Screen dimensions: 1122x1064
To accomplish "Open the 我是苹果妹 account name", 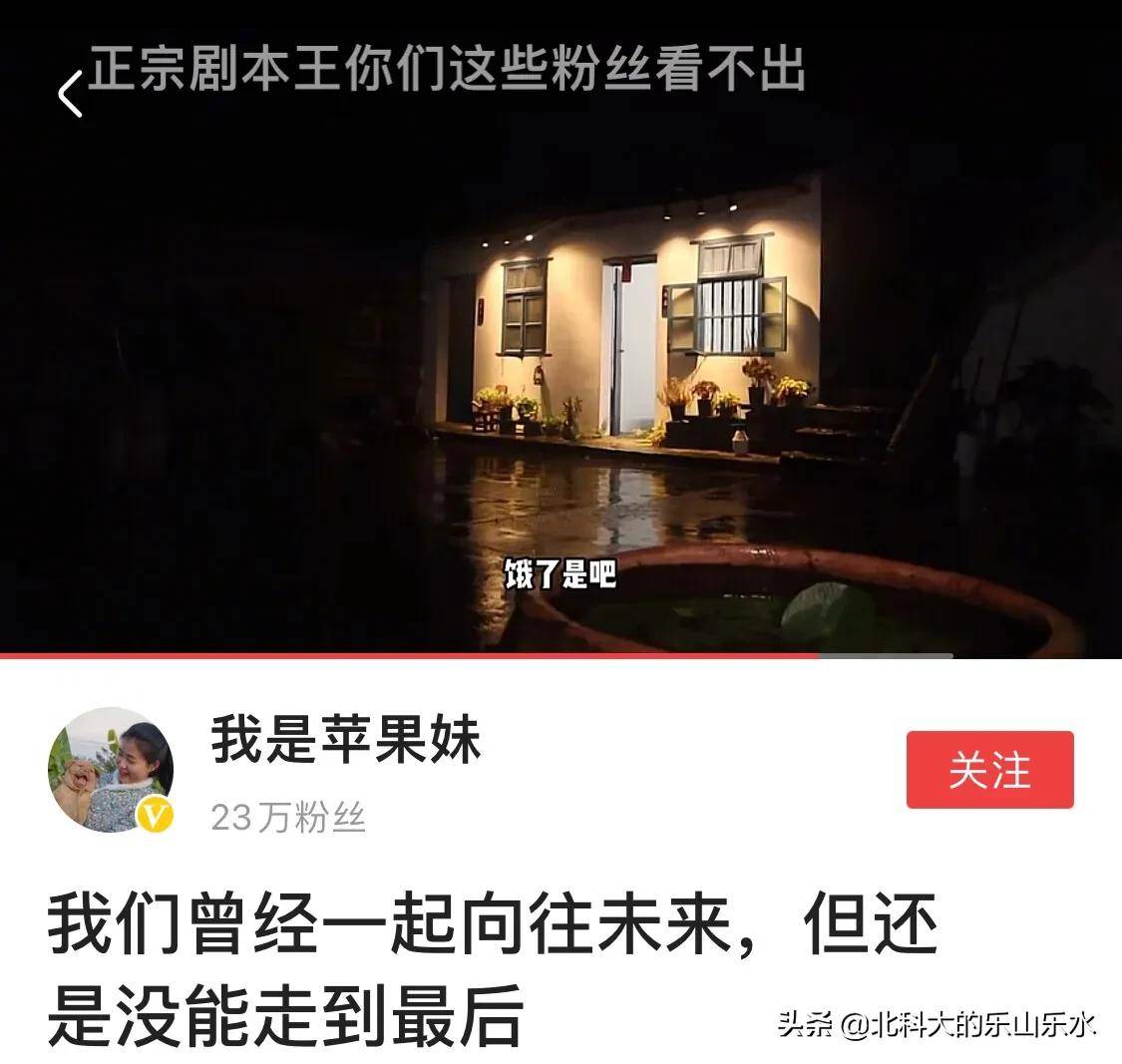I will coord(345,743).
